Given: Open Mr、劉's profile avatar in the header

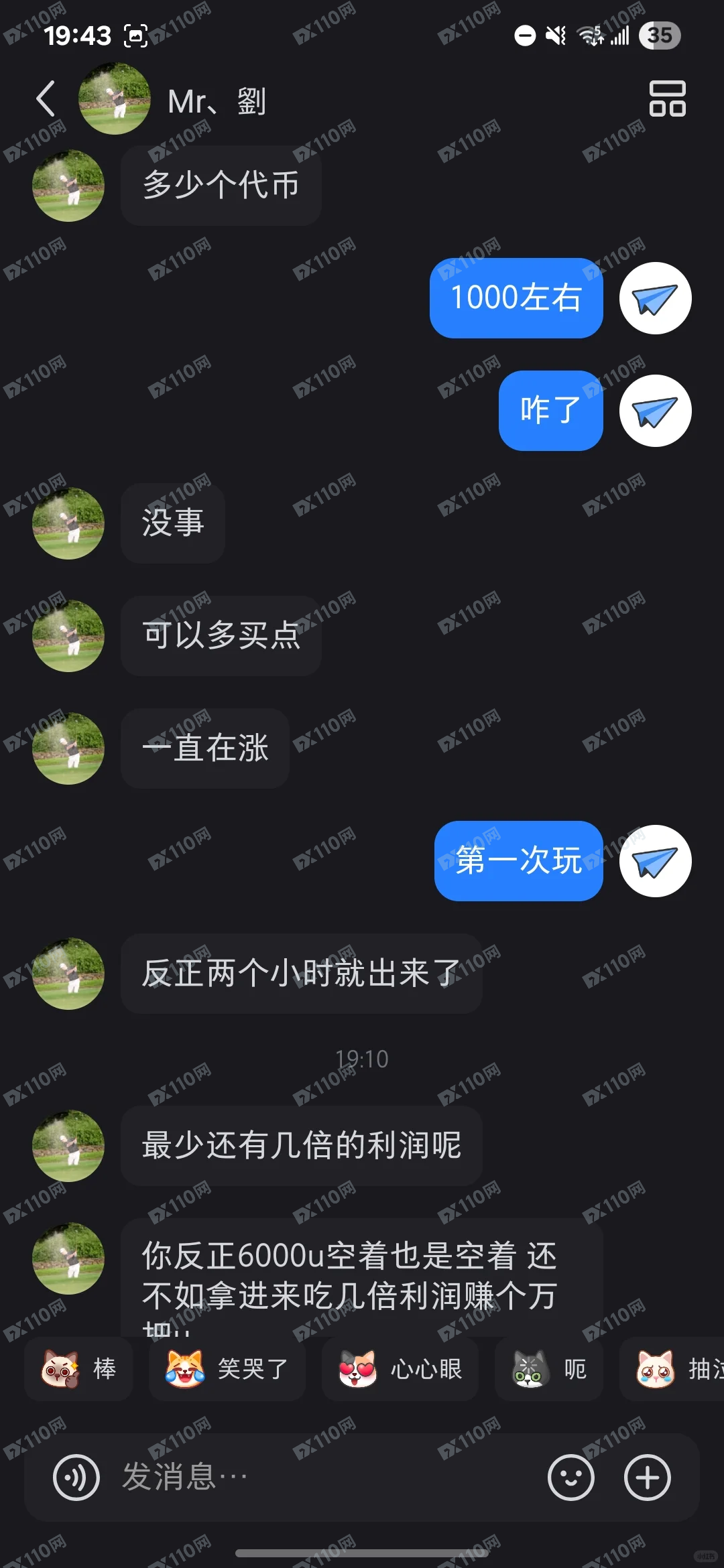Looking at the screenshot, I should pos(114,99).
